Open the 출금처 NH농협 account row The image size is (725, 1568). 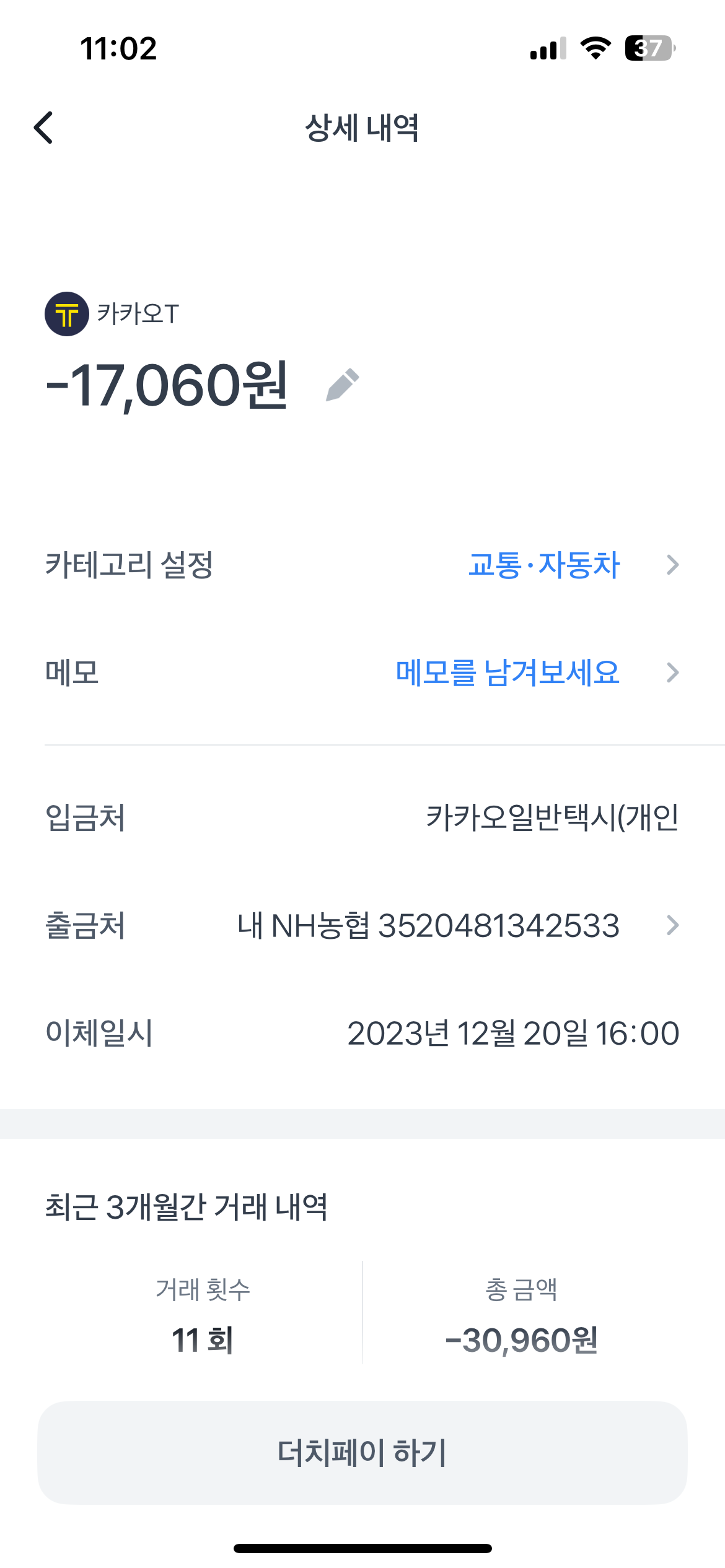coord(362,926)
